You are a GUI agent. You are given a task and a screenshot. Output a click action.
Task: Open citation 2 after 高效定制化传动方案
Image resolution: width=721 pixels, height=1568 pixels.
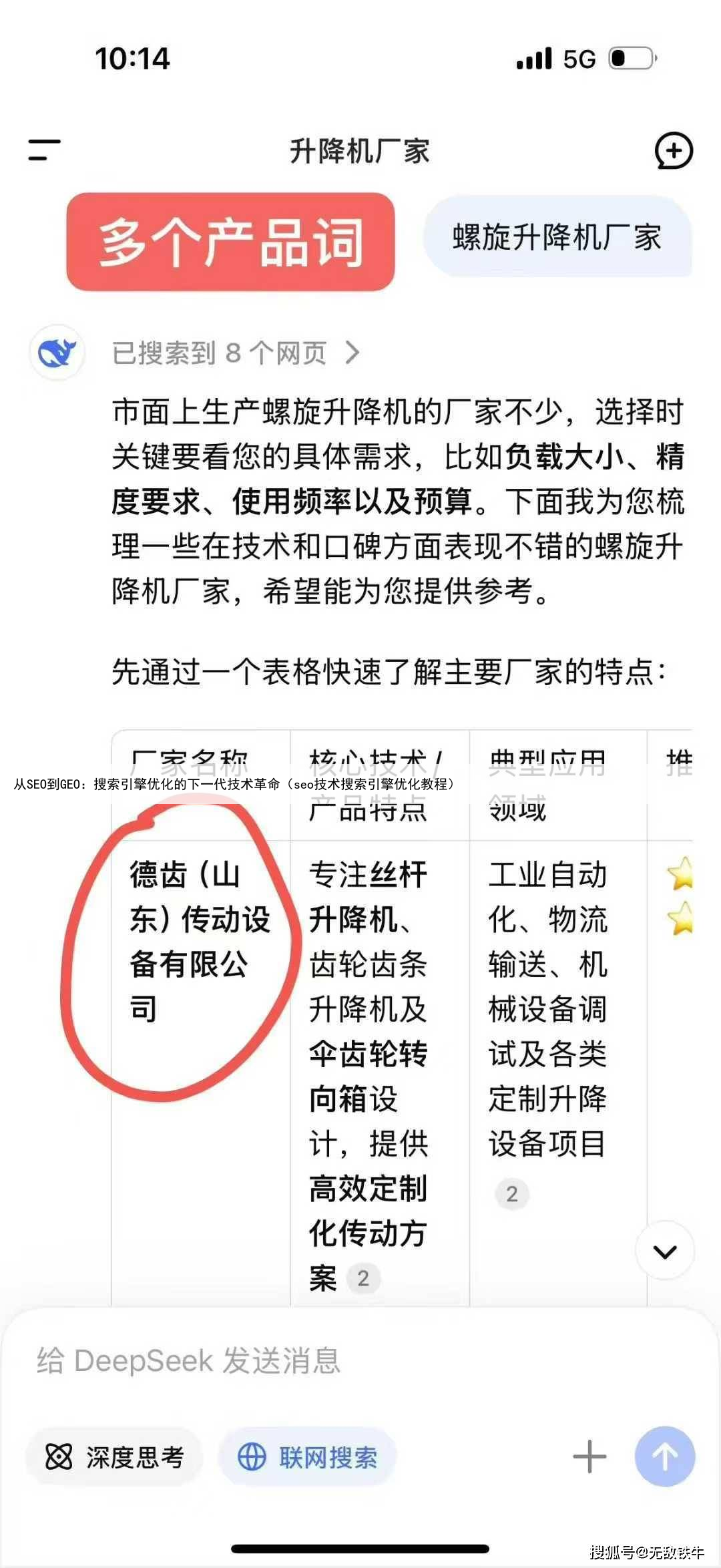(x=363, y=1278)
